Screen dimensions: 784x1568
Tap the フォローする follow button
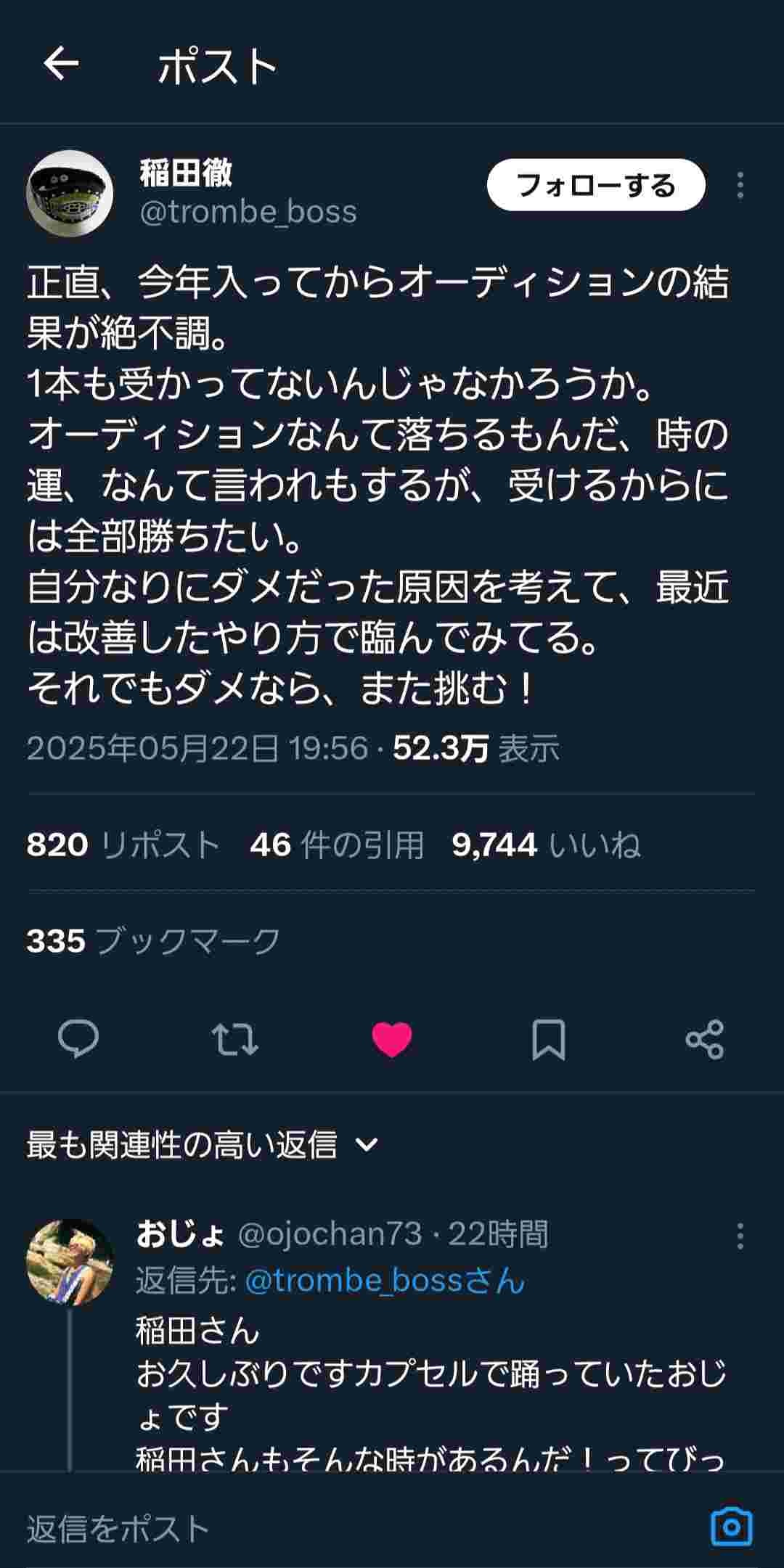click(595, 186)
